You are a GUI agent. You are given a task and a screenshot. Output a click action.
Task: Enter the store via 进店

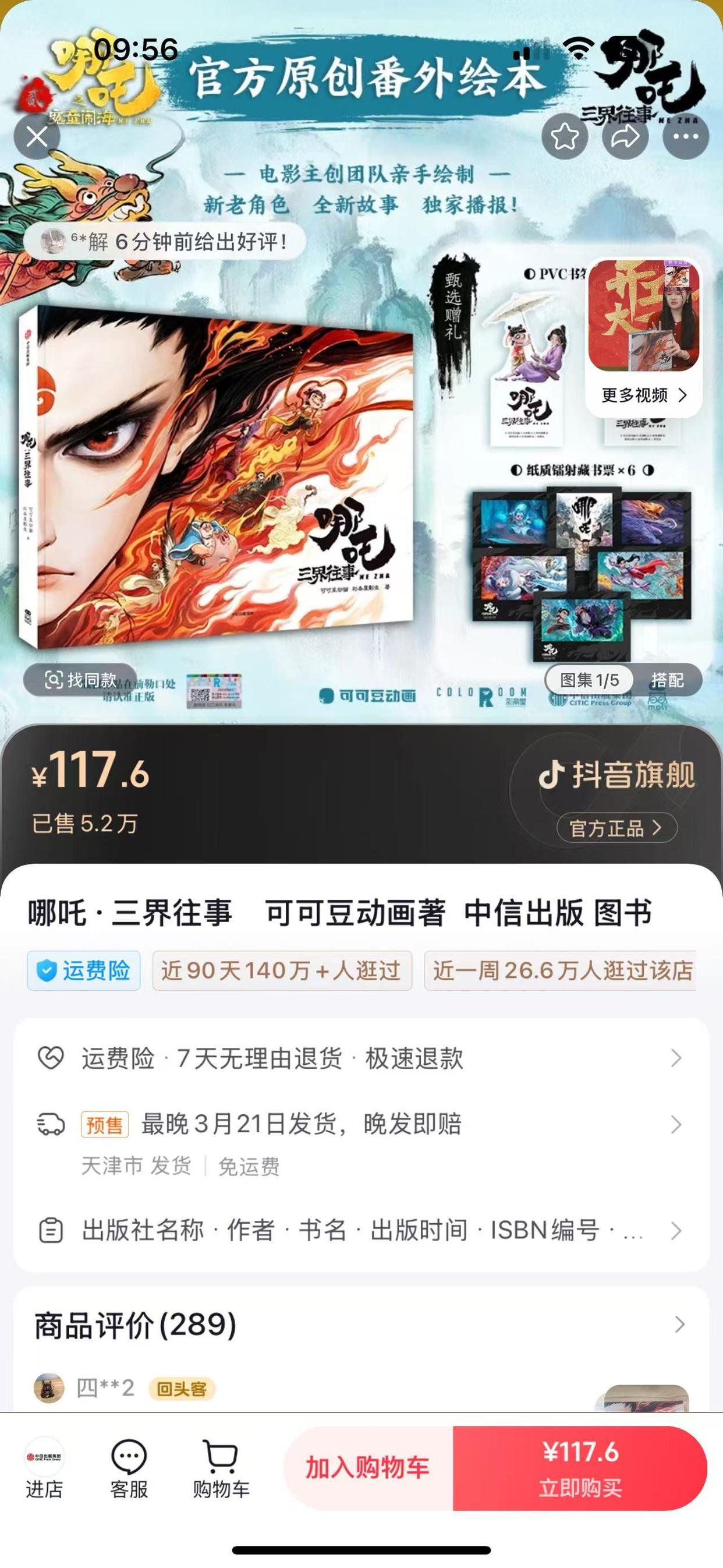[x=44, y=1468]
